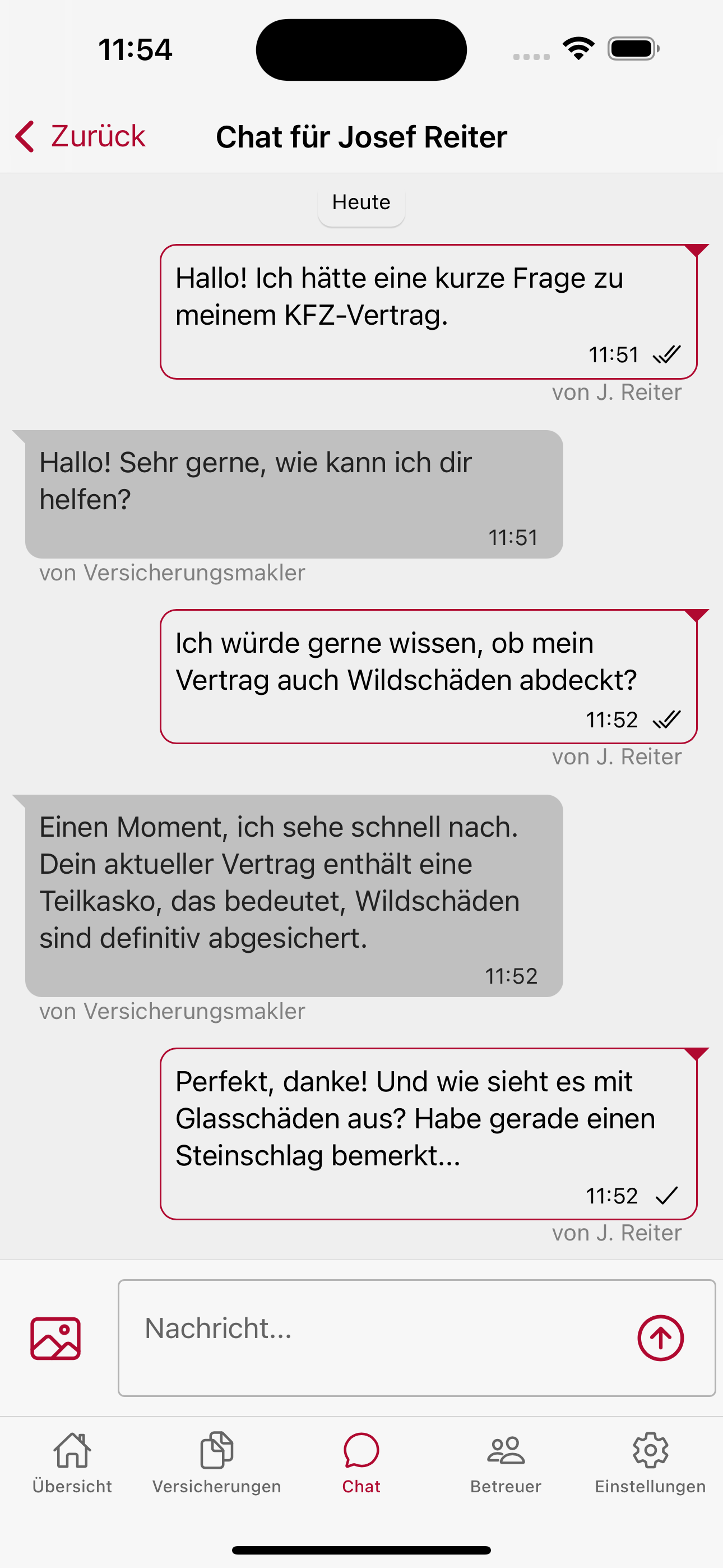Go back with the Zurück button
Screen dimensions: 723x1568
(x=80, y=136)
